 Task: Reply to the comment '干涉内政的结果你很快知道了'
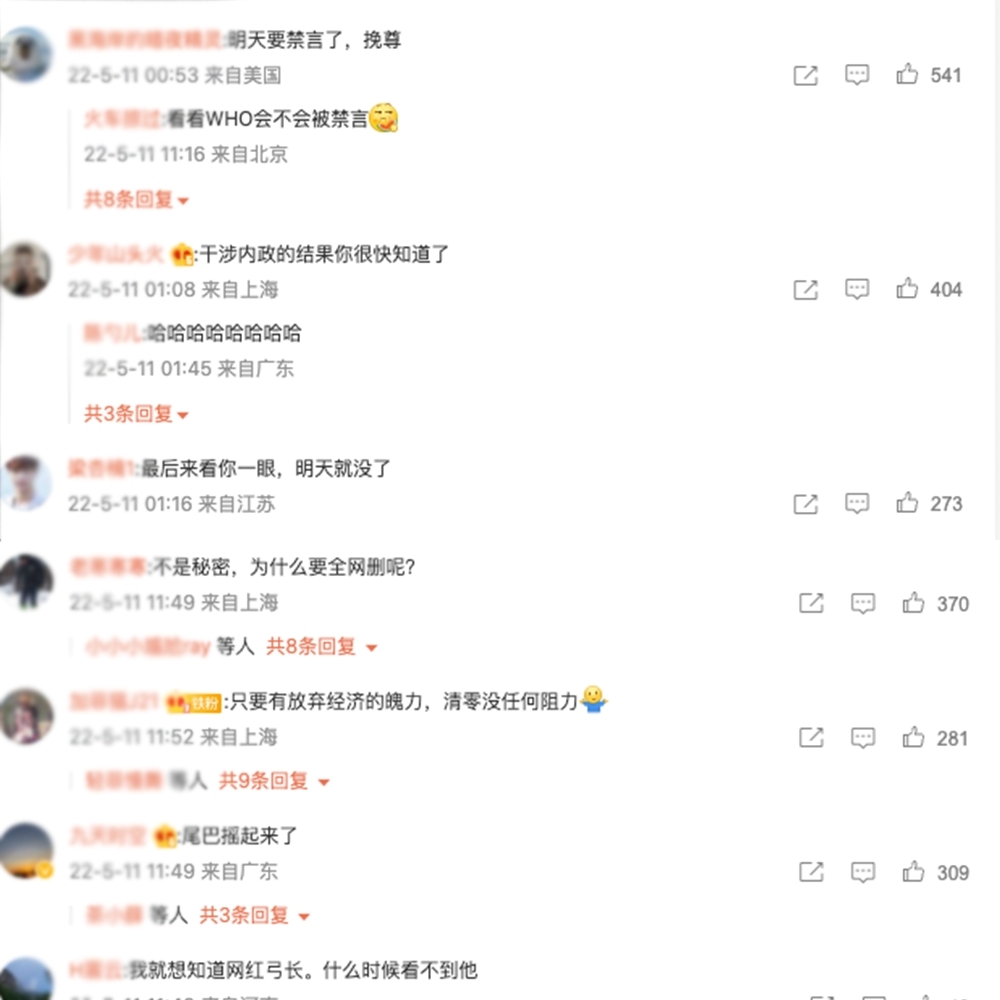(857, 289)
